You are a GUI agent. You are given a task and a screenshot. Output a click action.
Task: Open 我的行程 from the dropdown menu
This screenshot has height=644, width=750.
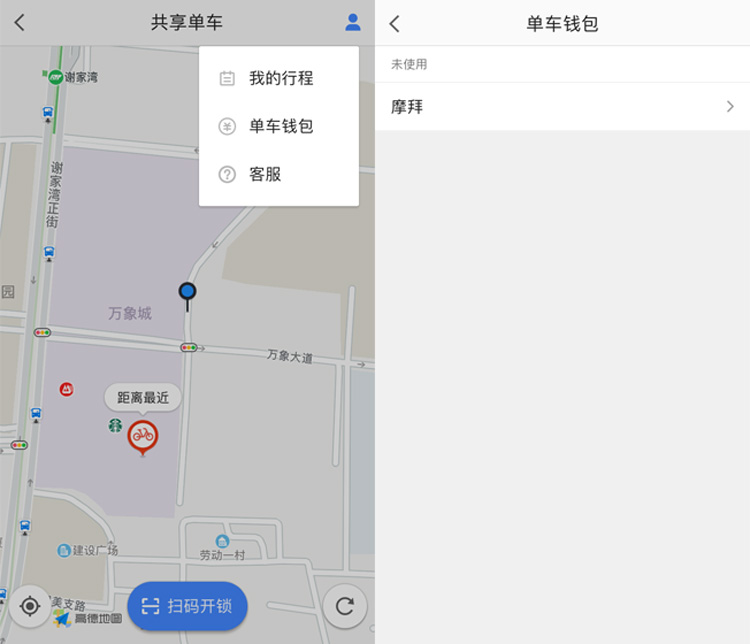(279, 78)
